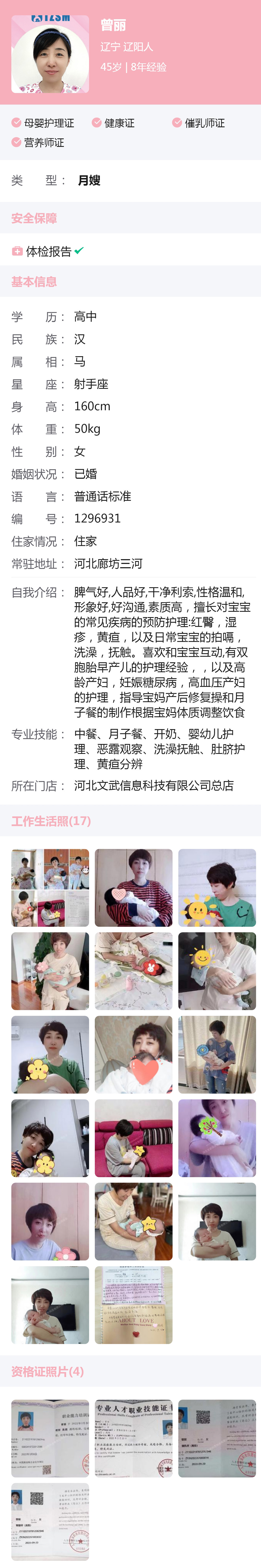Open the four-picture collage work photo
The image size is (261, 1568).
click(50, 888)
